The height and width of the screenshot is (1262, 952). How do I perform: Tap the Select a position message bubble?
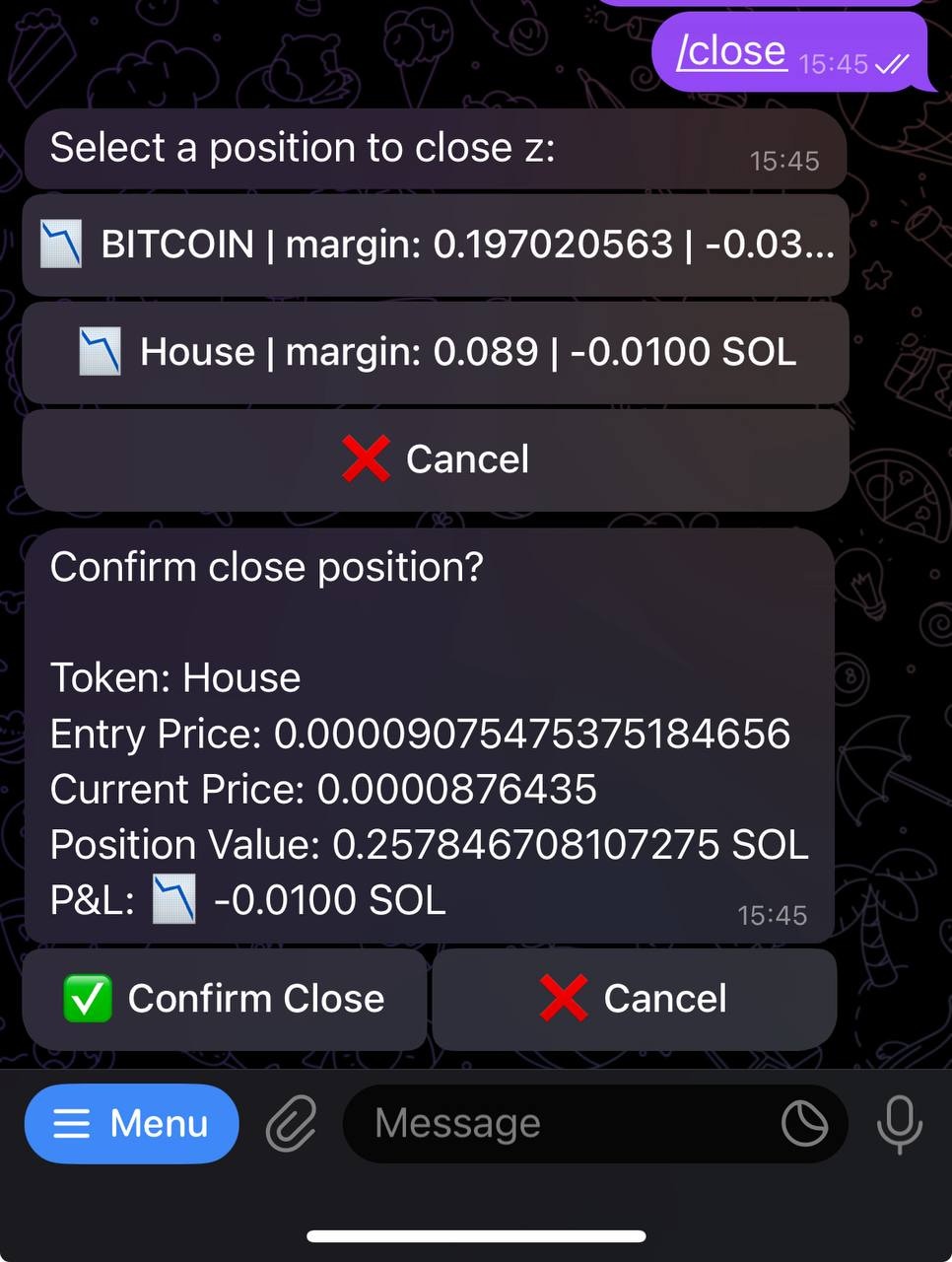(x=434, y=149)
